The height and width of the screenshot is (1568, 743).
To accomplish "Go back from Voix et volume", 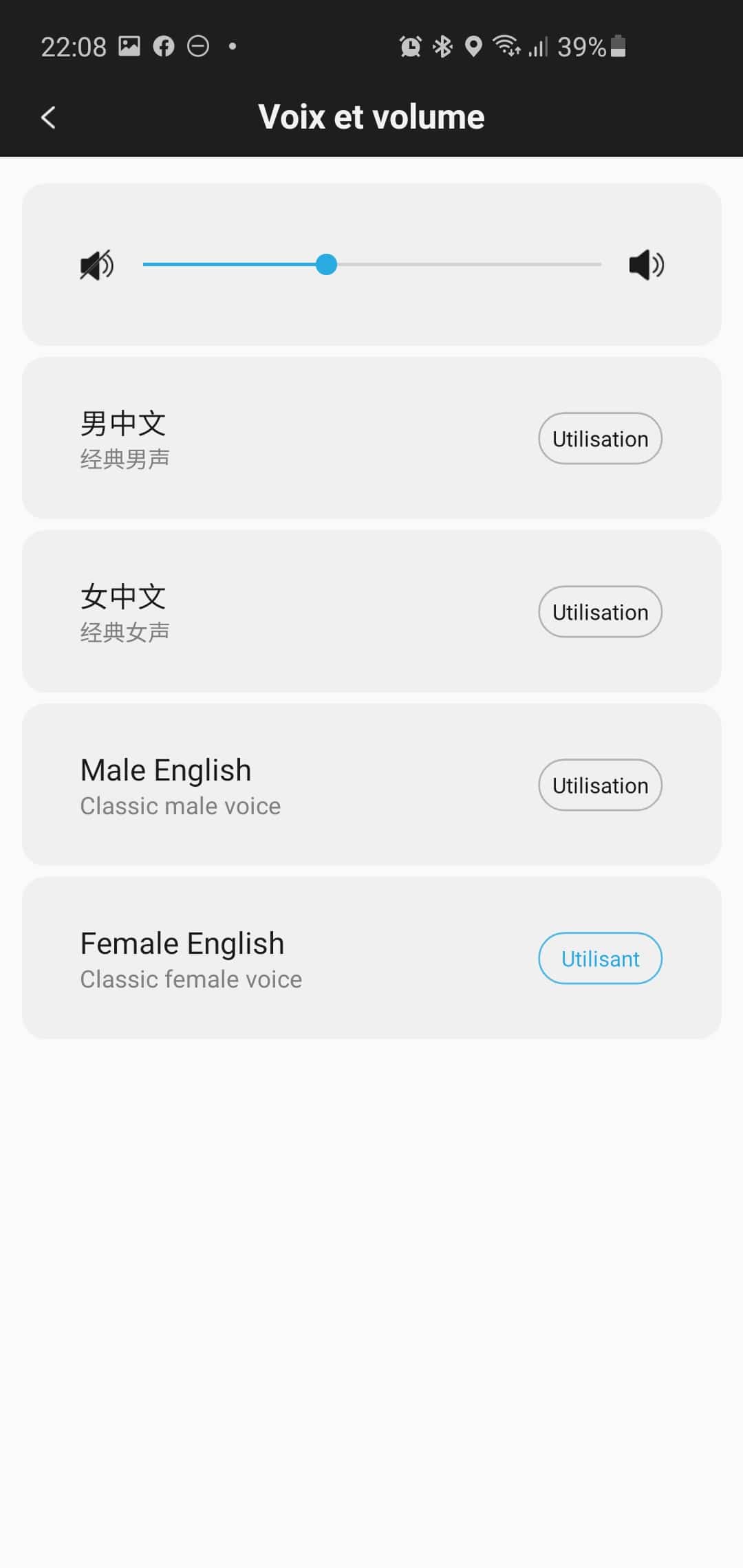I will coord(48,118).
